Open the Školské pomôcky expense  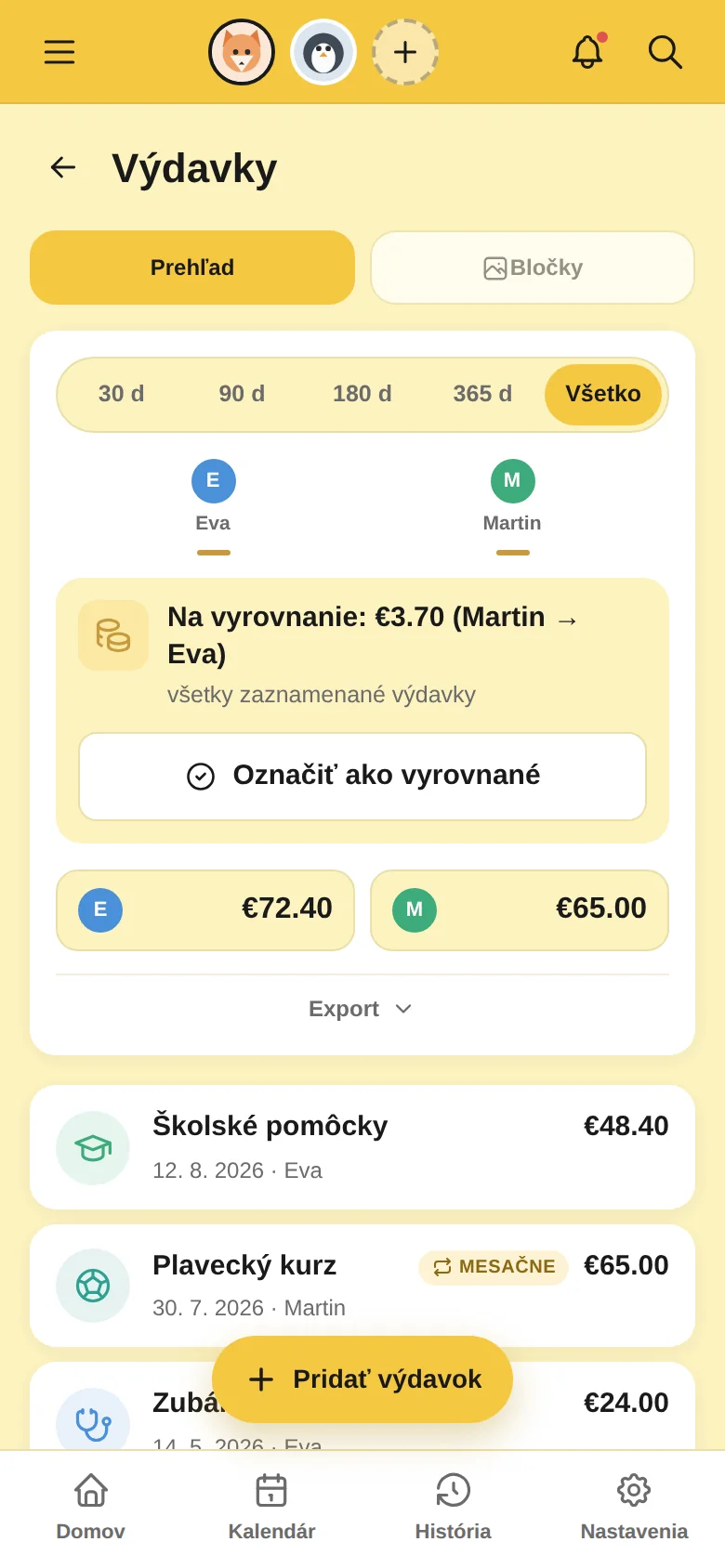tap(362, 1147)
